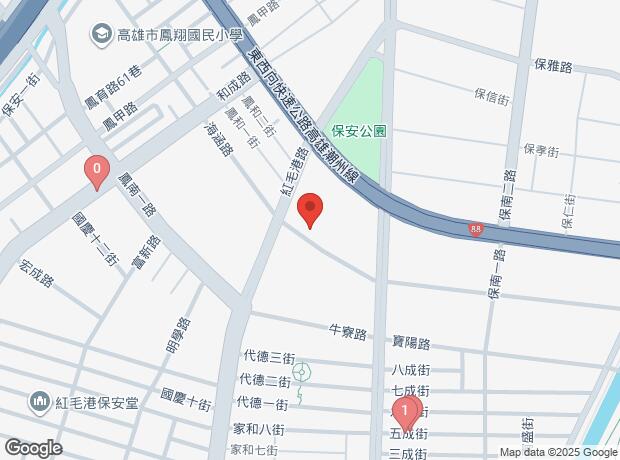
Task: View the 紅毛港保安堂 temple place icon
Action: click(39, 401)
